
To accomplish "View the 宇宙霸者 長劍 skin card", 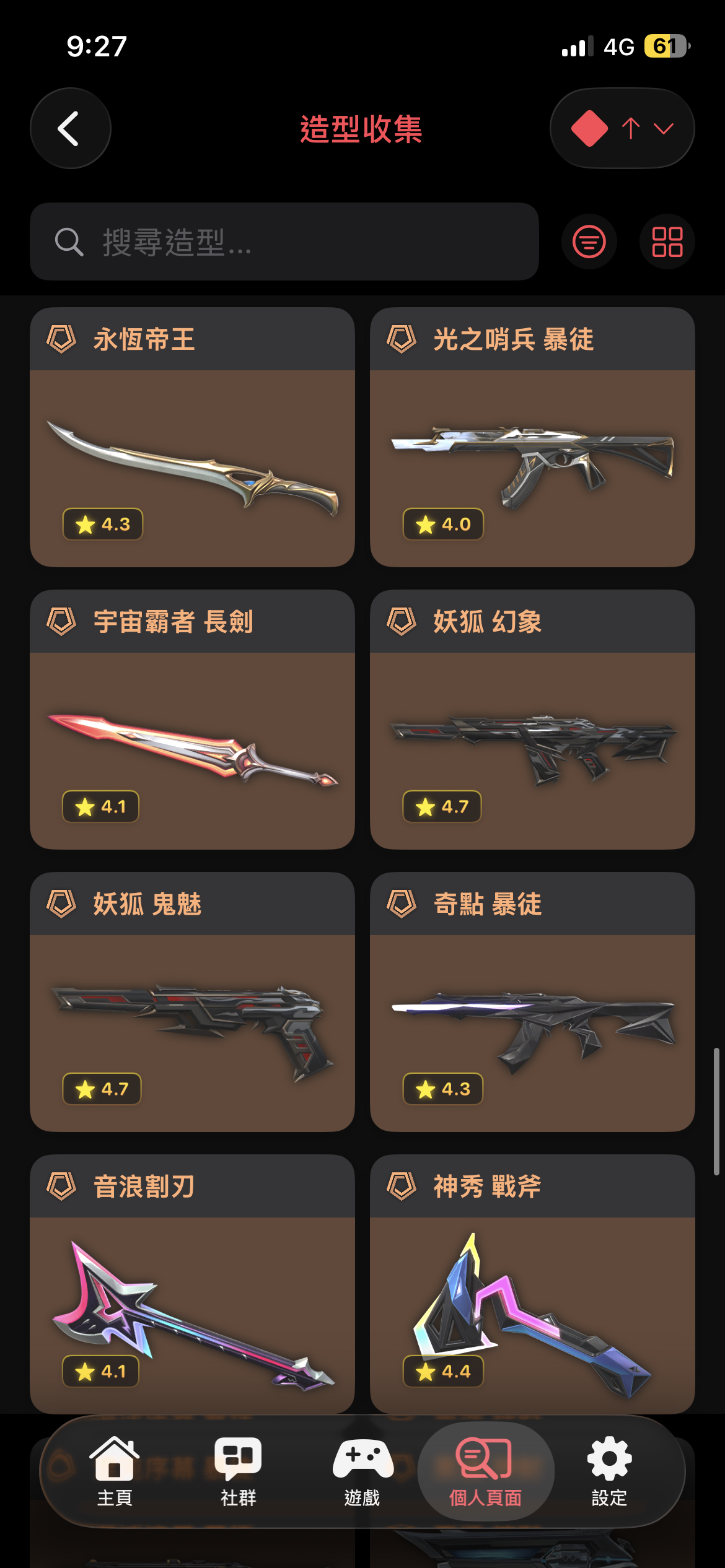I will click(193, 720).
